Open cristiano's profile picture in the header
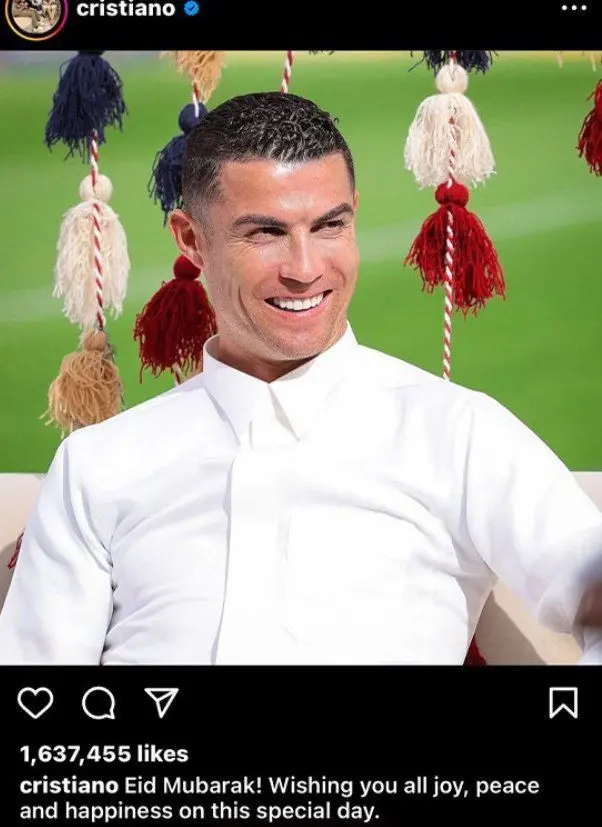Image resolution: width=602 pixels, height=827 pixels. click(38, 12)
